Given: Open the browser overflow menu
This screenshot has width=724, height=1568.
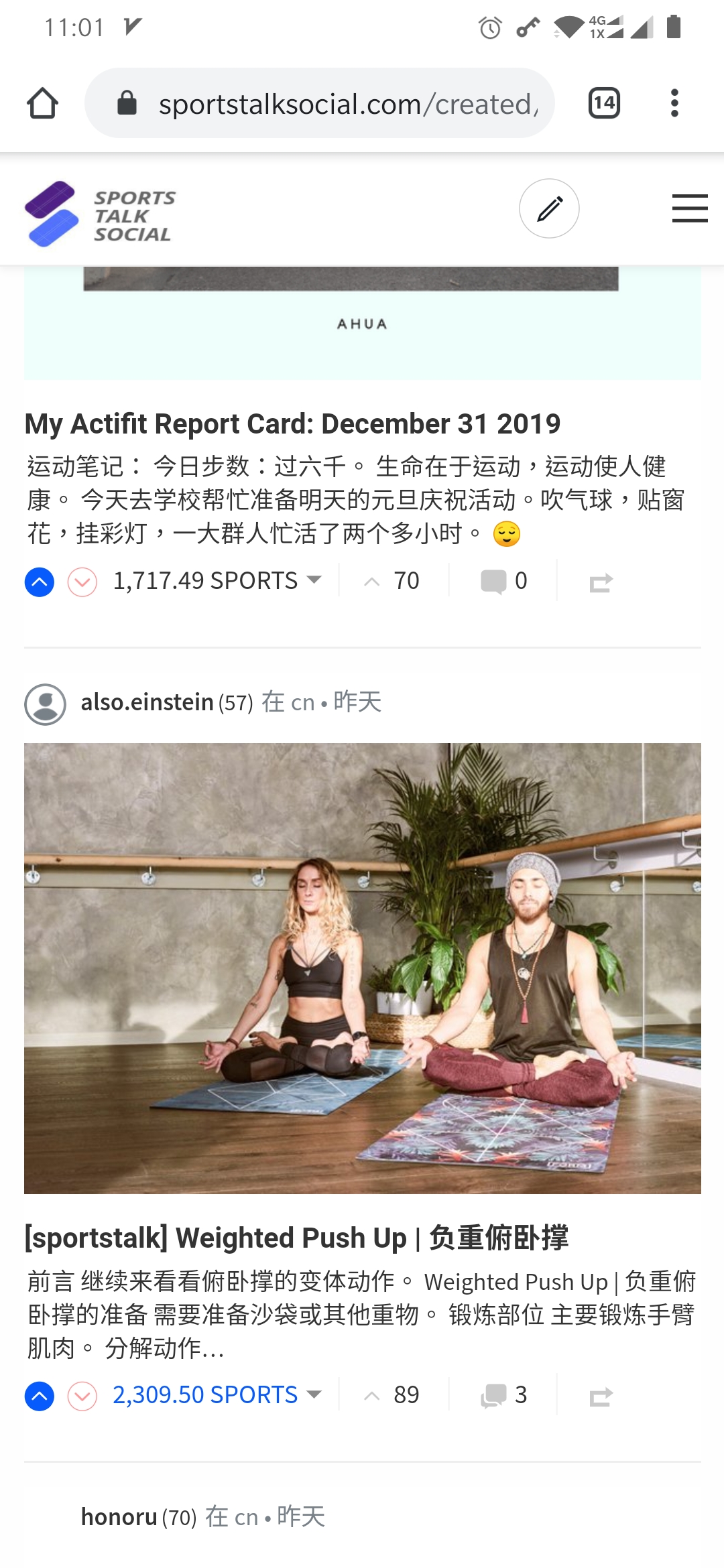Looking at the screenshot, I should pyautogui.click(x=674, y=103).
